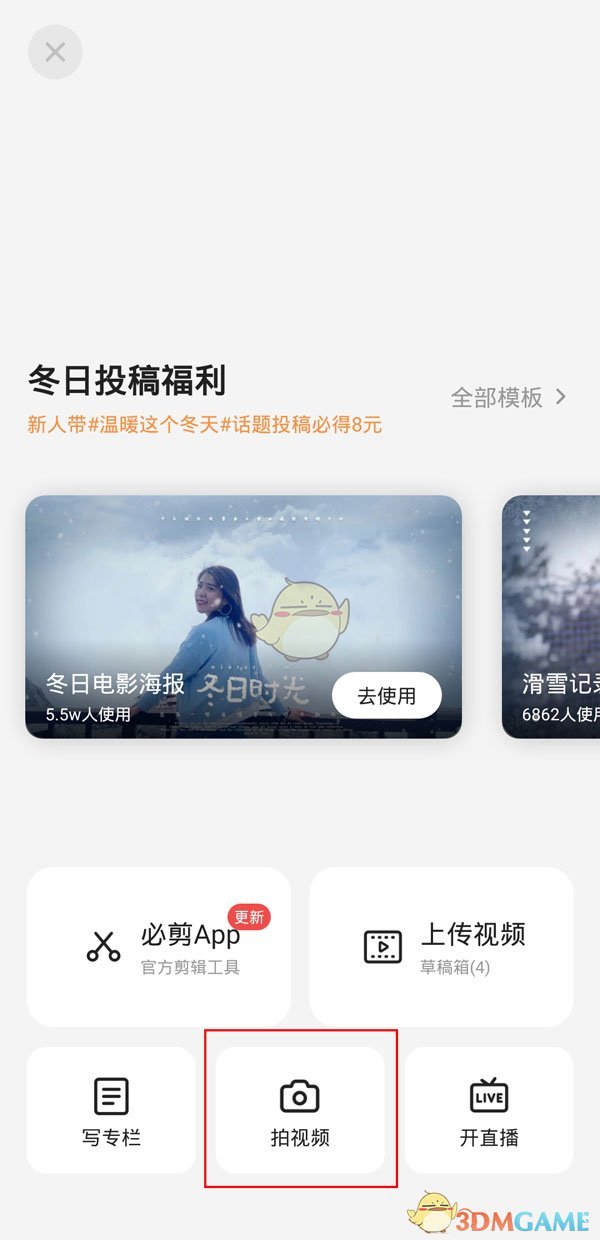600x1240 pixels.
Task: Start 写专栏 (write a column)
Action: point(111,1110)
